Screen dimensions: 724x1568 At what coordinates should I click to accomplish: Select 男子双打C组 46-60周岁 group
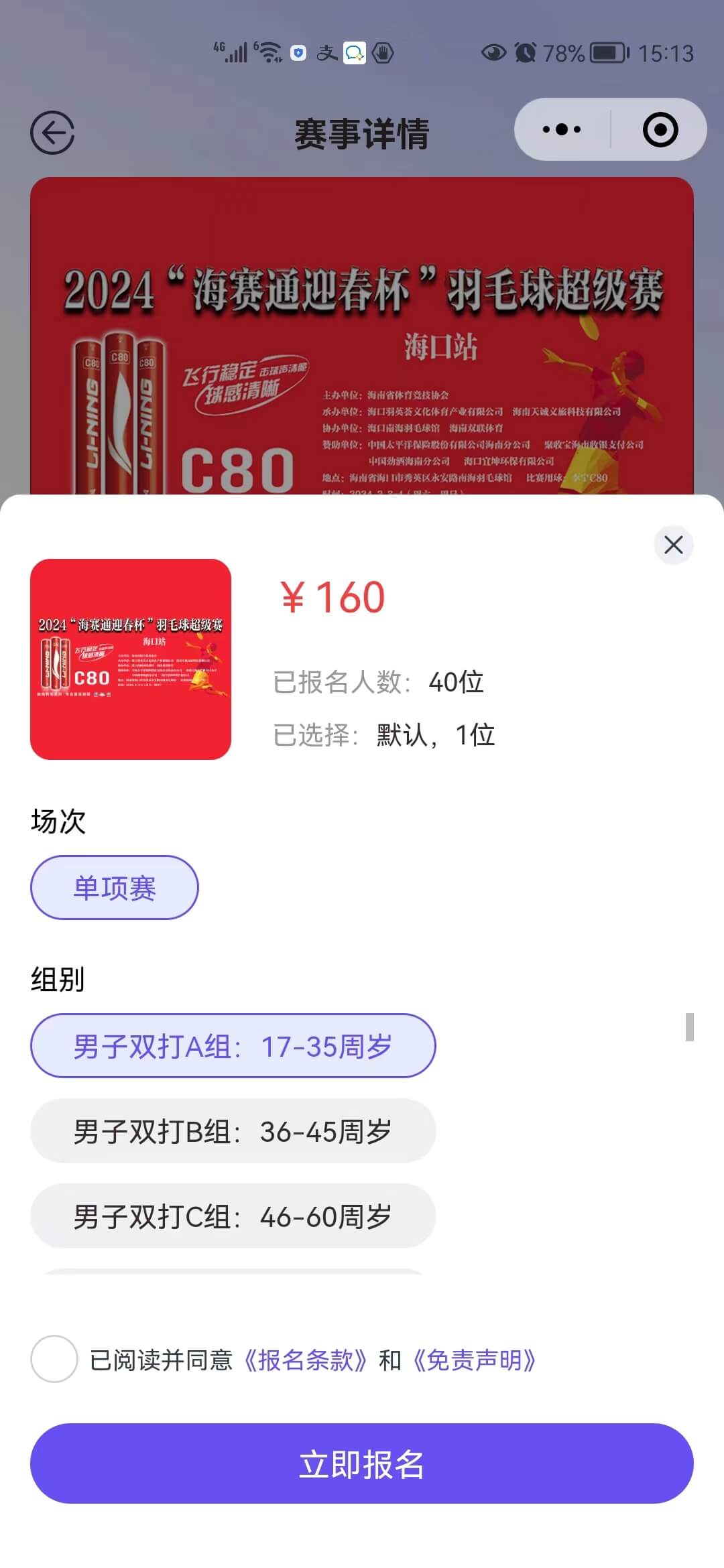coord(233,1216)
